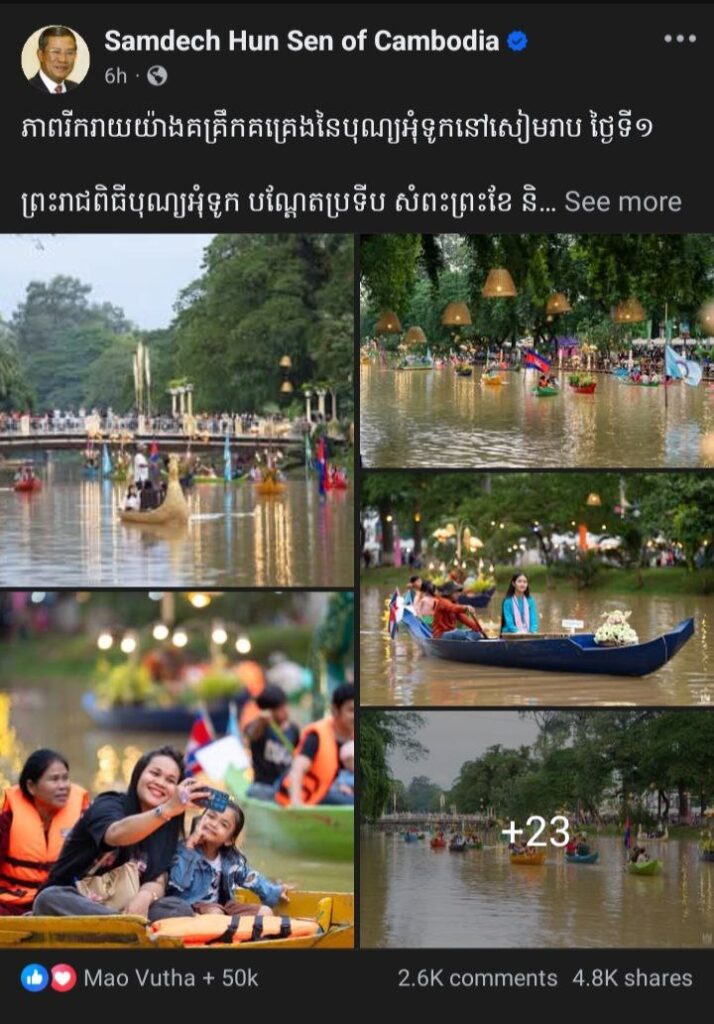Expand the caption with See more

pyautogui.click(x=622, y=202)
